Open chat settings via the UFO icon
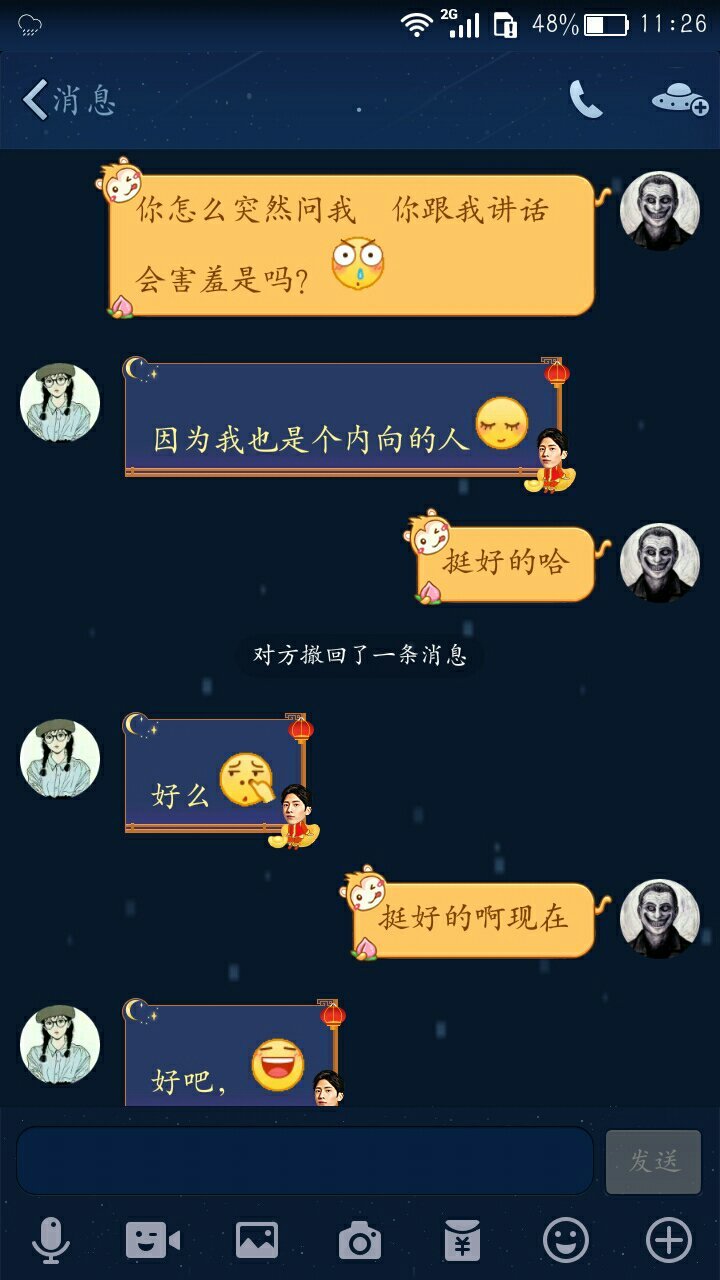This screenshot has height=1280, width=720. pyautogui.click(x=679, y=99)
